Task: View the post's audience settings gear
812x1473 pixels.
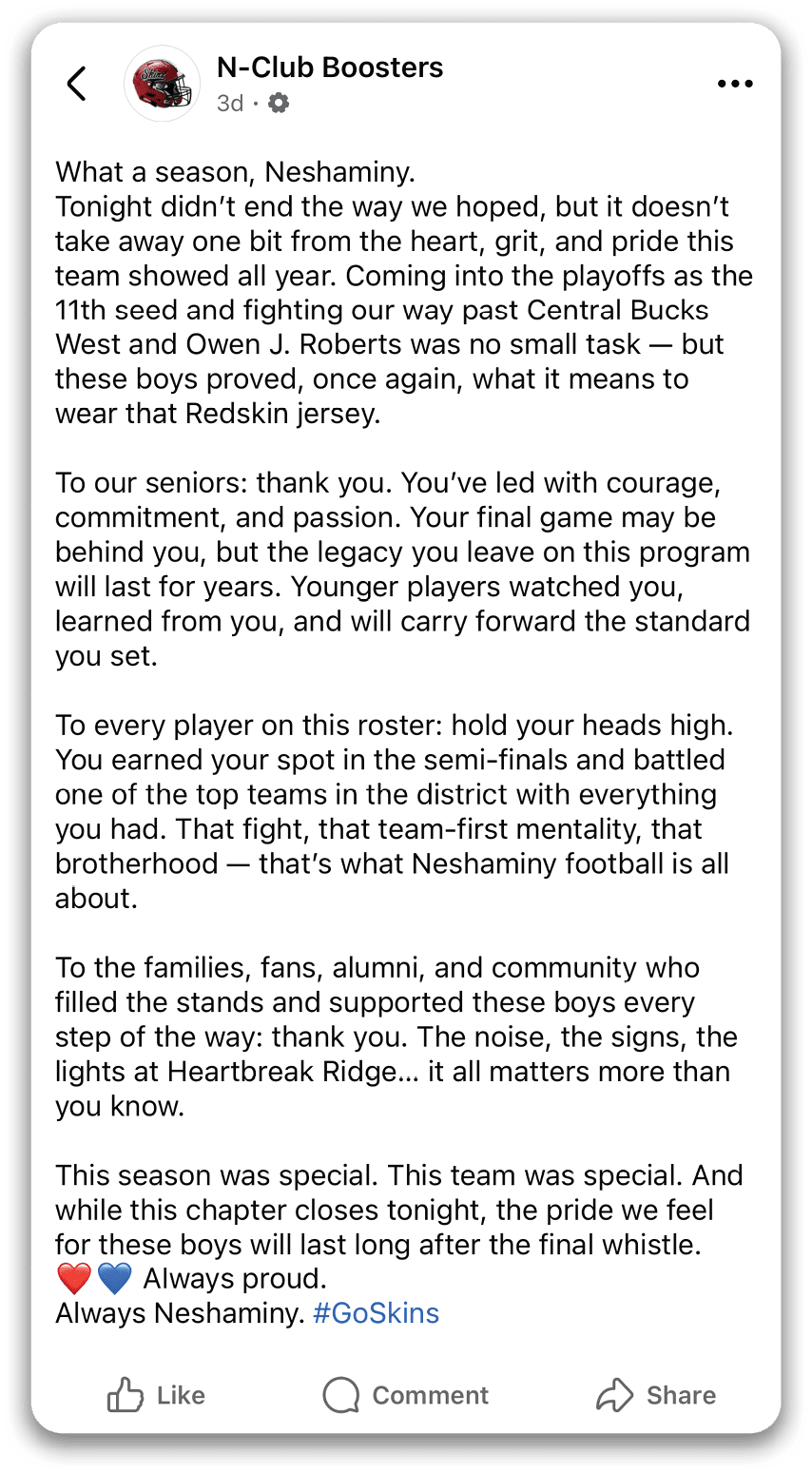Action: click(x=279, y=103)
